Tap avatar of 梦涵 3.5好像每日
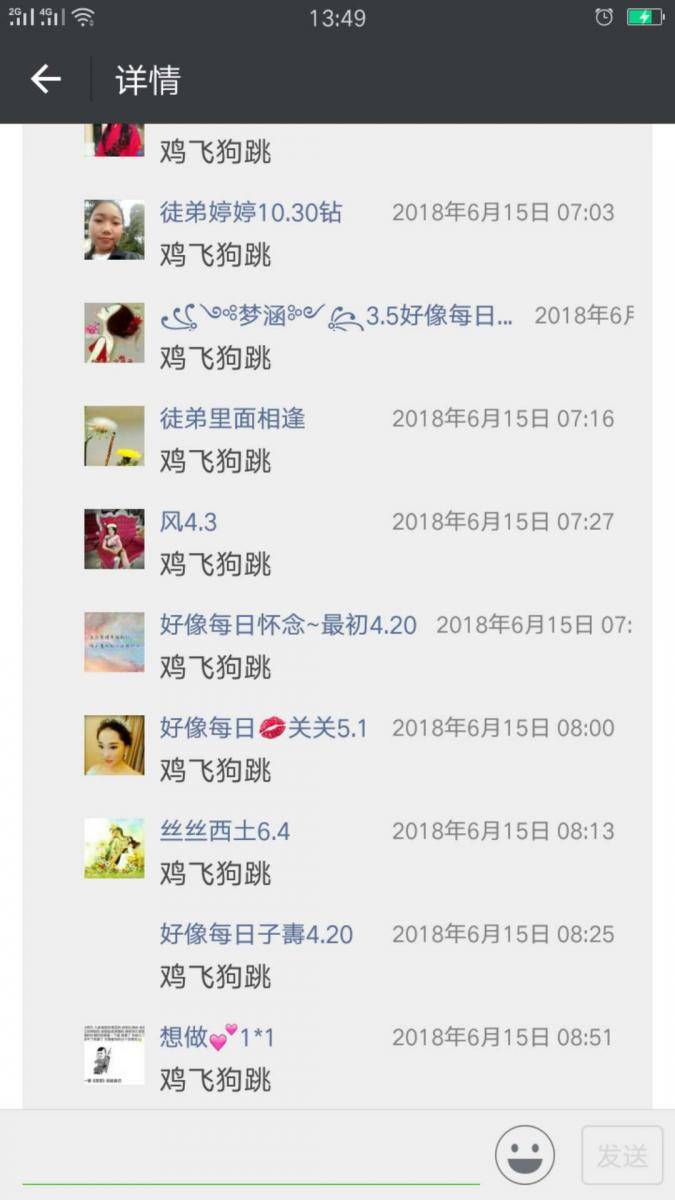The height and width of the screenshot is (1200, 675). pos(114,333)
